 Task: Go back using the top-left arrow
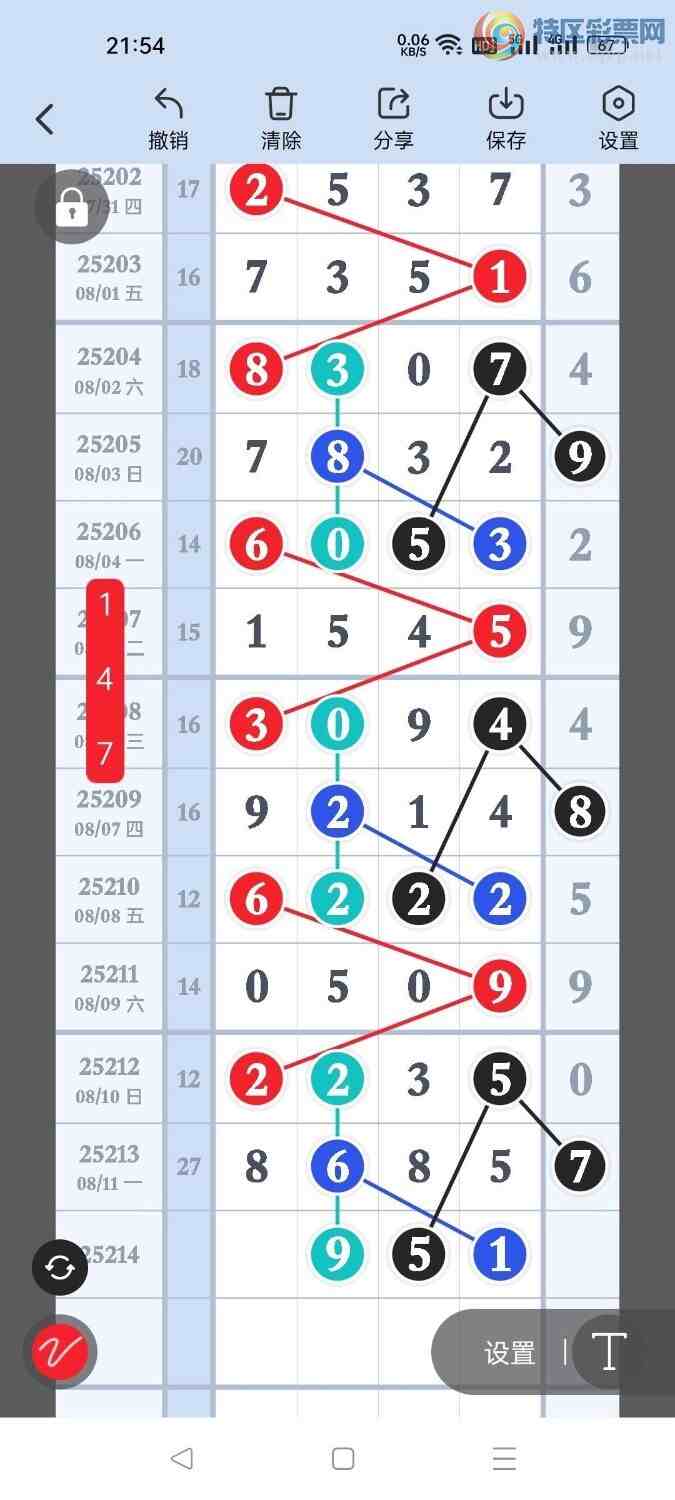45,119
